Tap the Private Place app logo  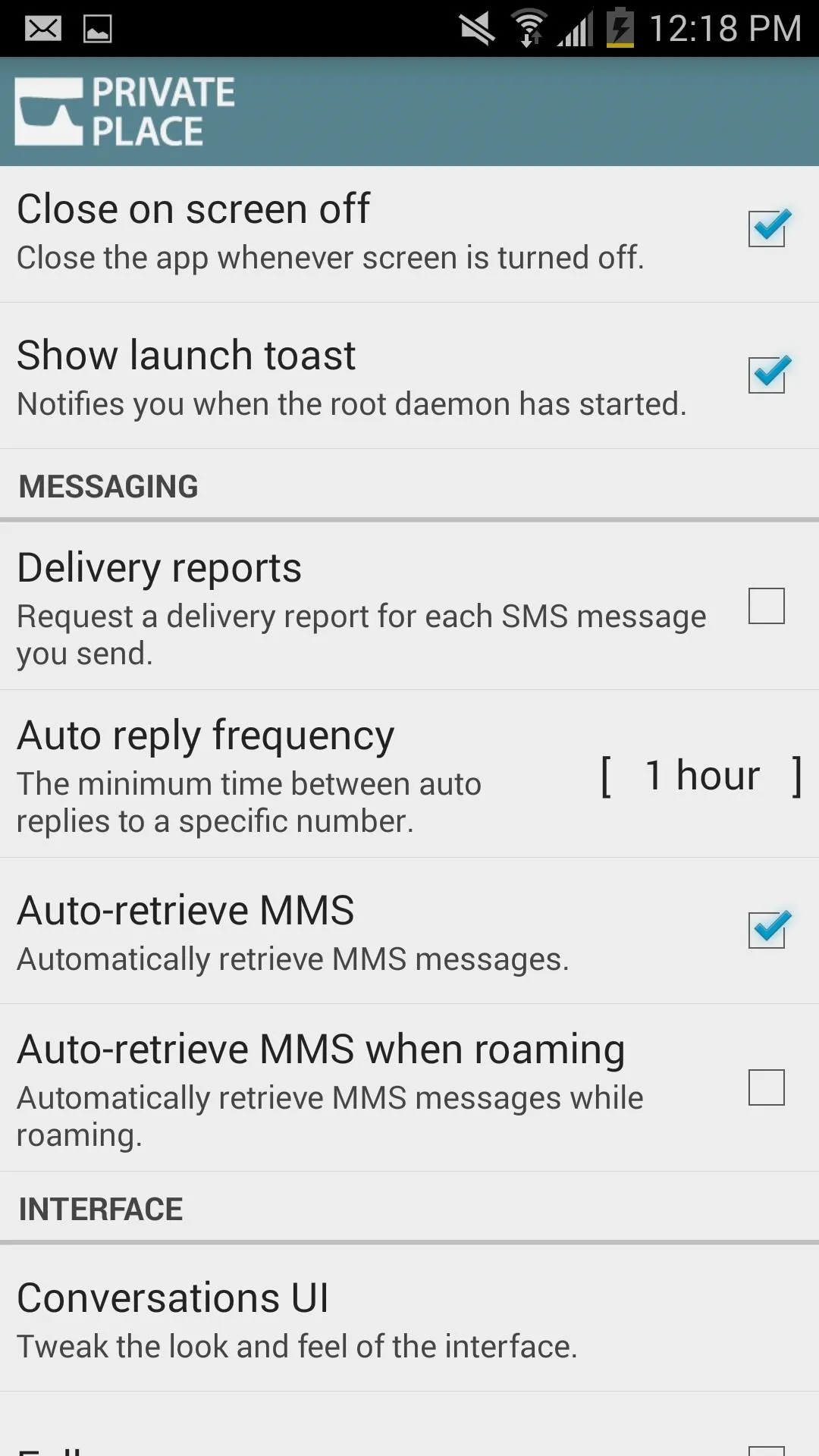125,111
